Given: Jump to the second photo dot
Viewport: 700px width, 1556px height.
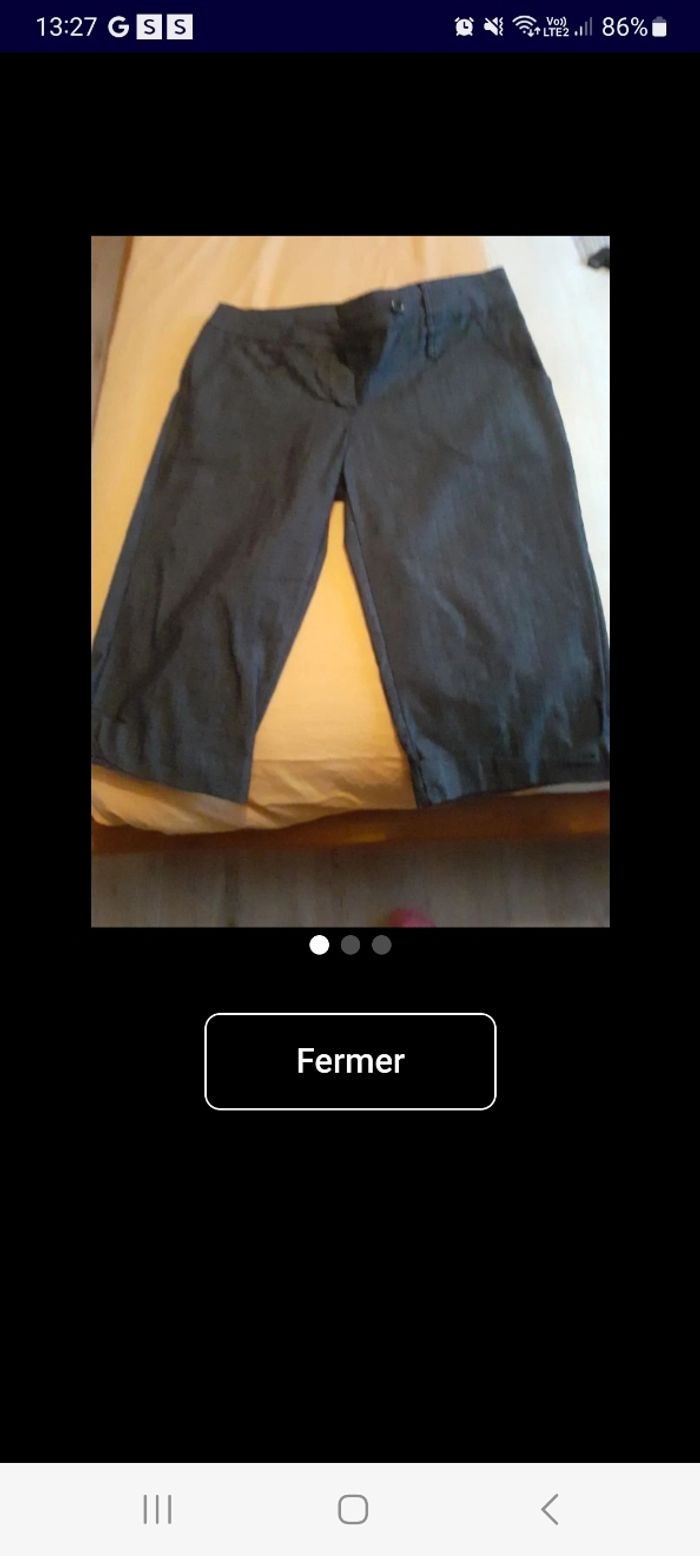Looking at the screenshot, I should point(350,945).
